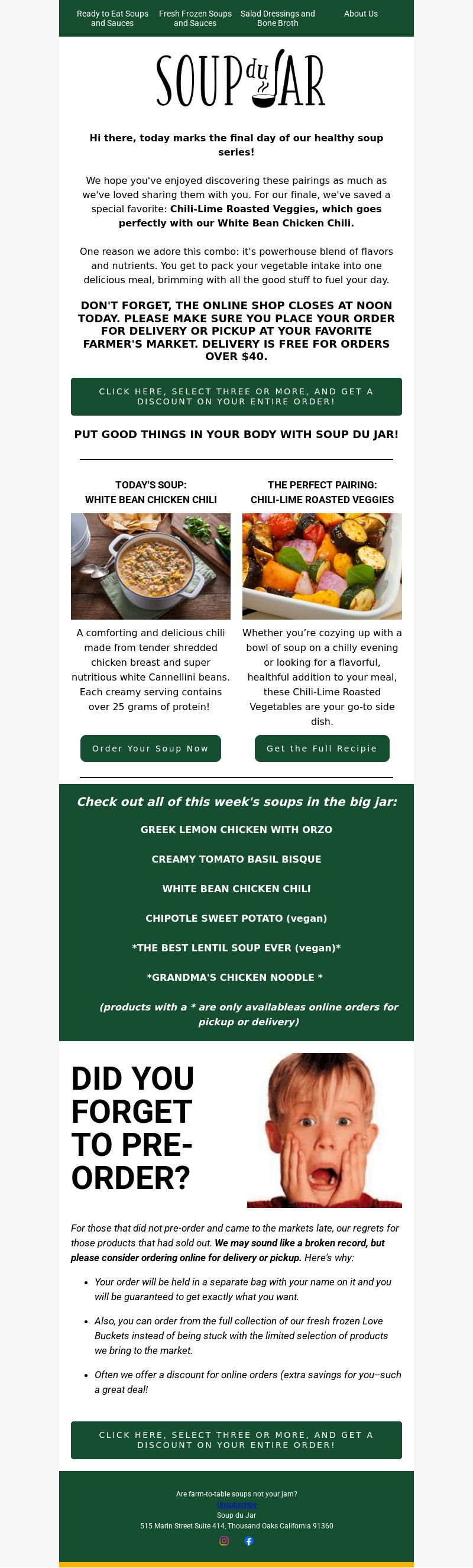Screen dimensions: 473x1568
Task: Open Salad Dressings and Bone Broth
Action: tap(277, 18)
